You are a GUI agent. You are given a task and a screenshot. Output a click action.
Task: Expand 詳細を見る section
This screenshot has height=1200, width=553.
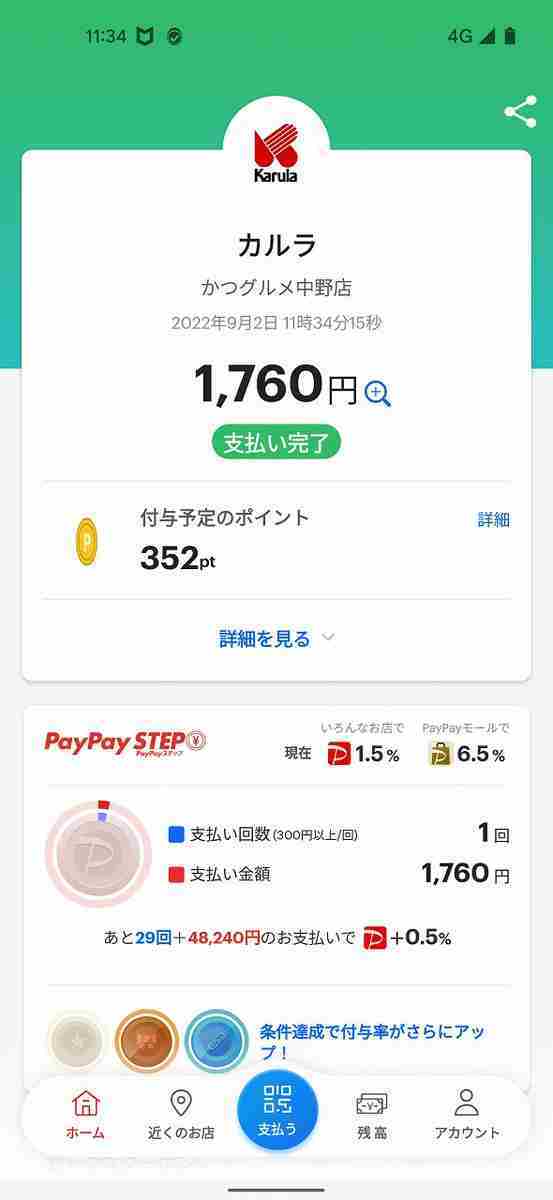277,638
